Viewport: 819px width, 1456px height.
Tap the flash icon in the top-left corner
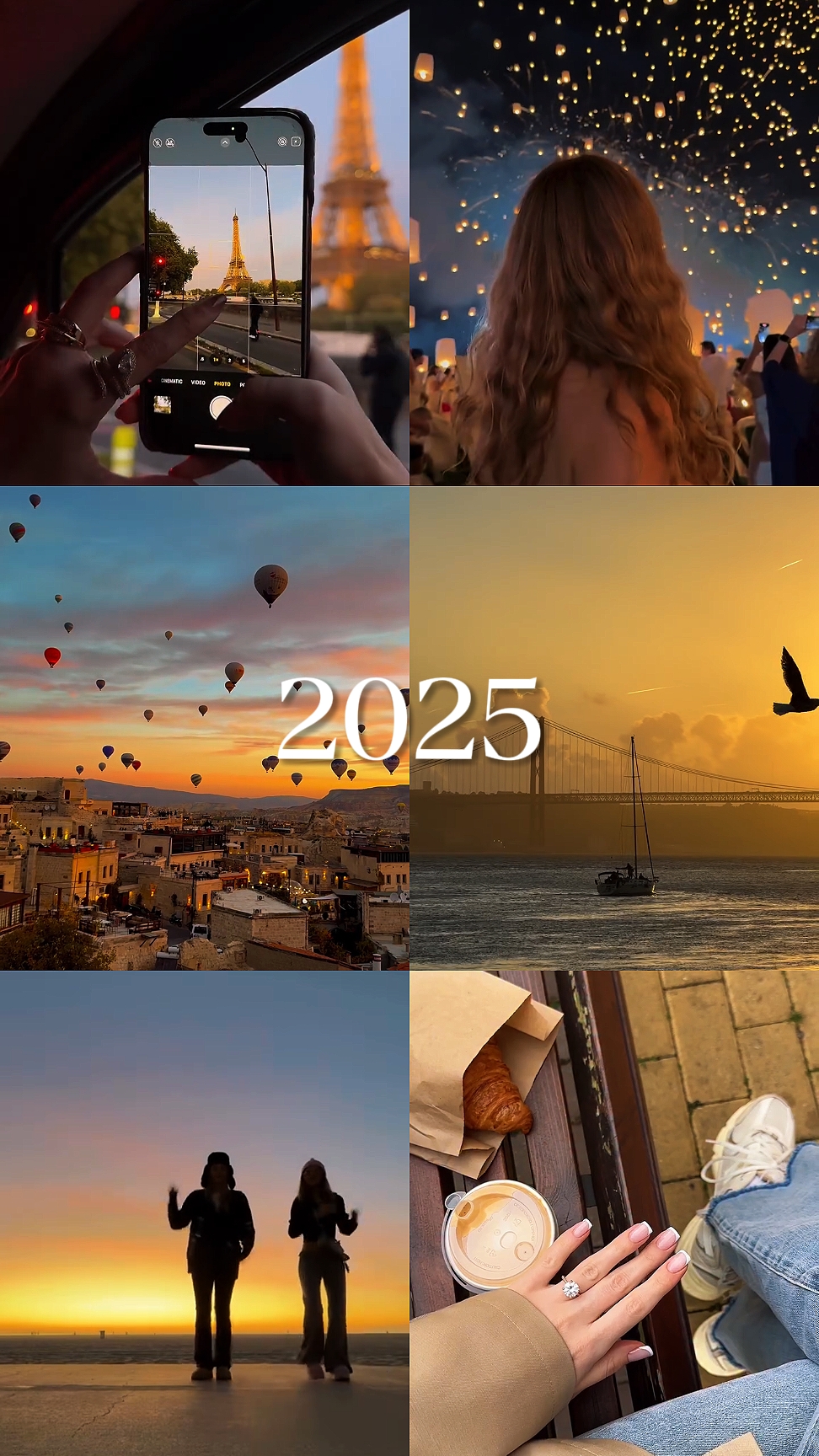point(157,142)
